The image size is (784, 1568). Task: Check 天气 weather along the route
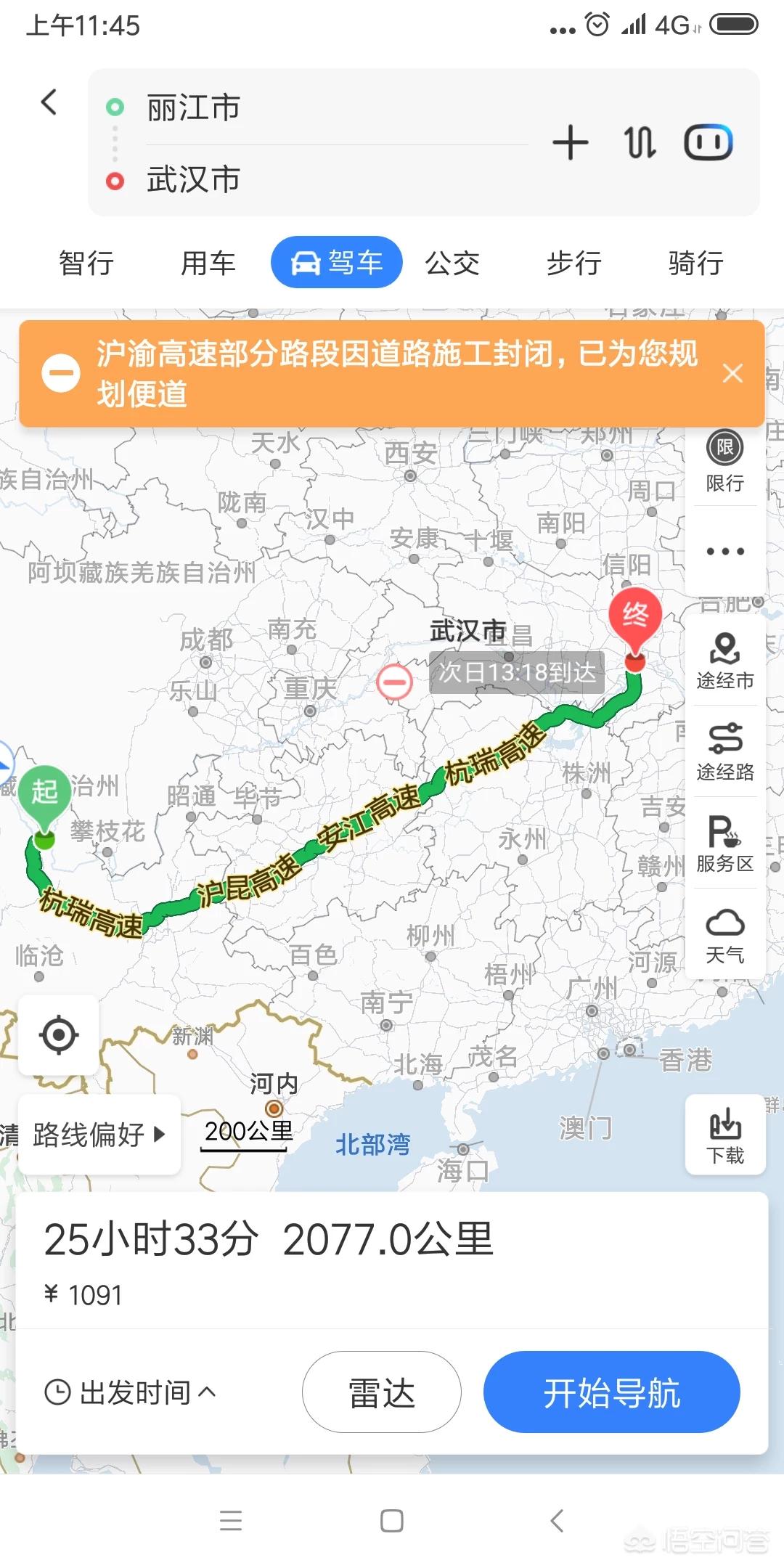click(x=724, y=935)
